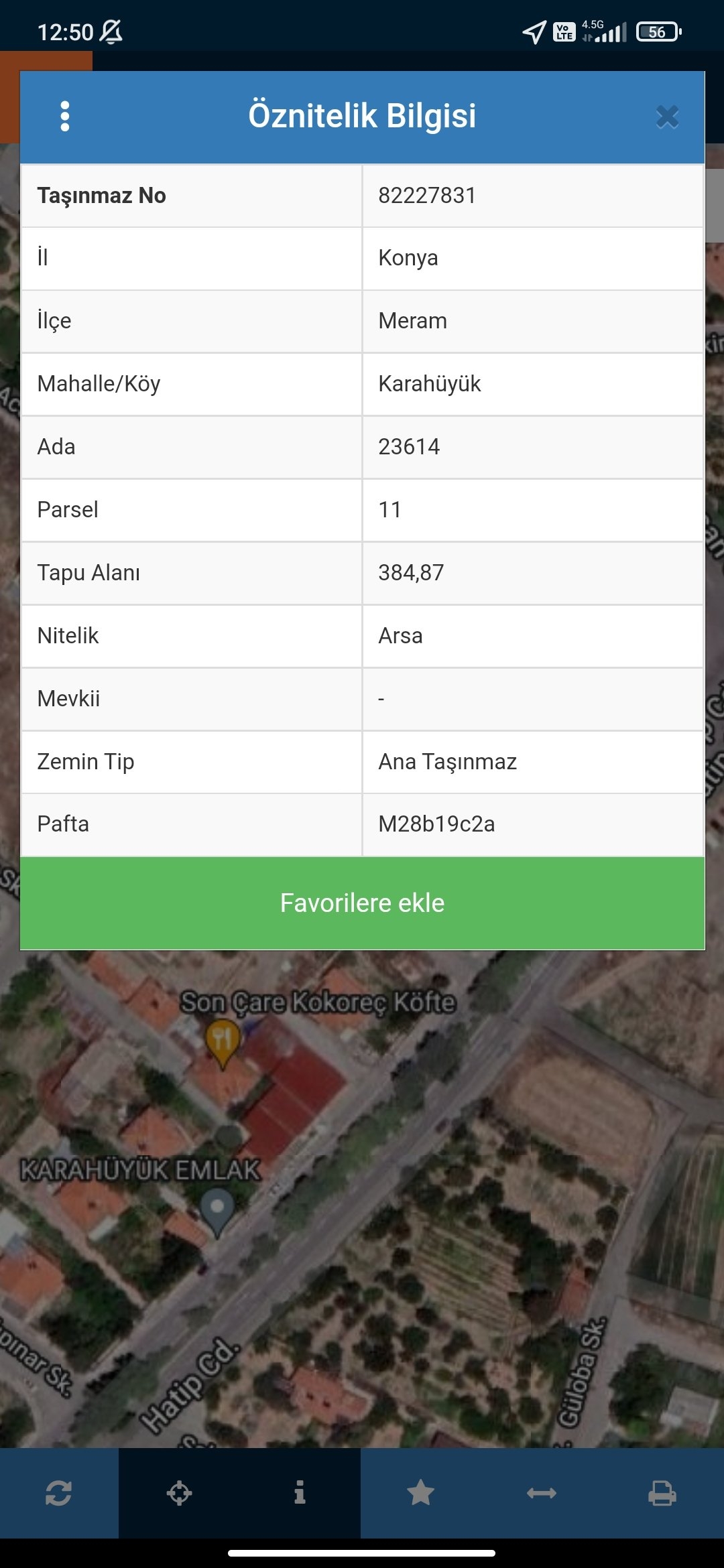The width and height of the screenshot is (724, 1568).
Task: Tap the locate crosshair icon
Action: pos(179,1493)
